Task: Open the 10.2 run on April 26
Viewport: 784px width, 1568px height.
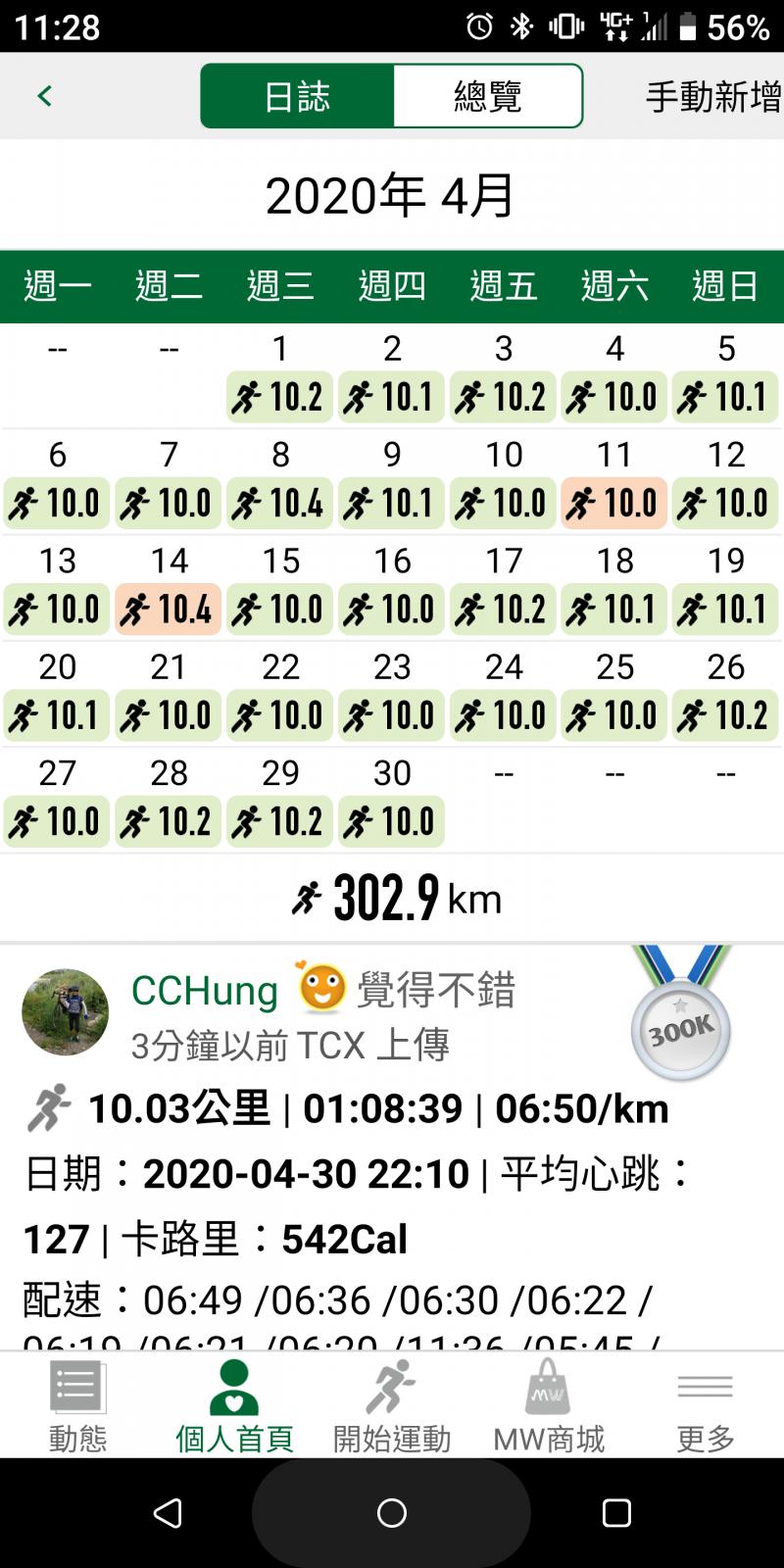Action: [726, 715]
